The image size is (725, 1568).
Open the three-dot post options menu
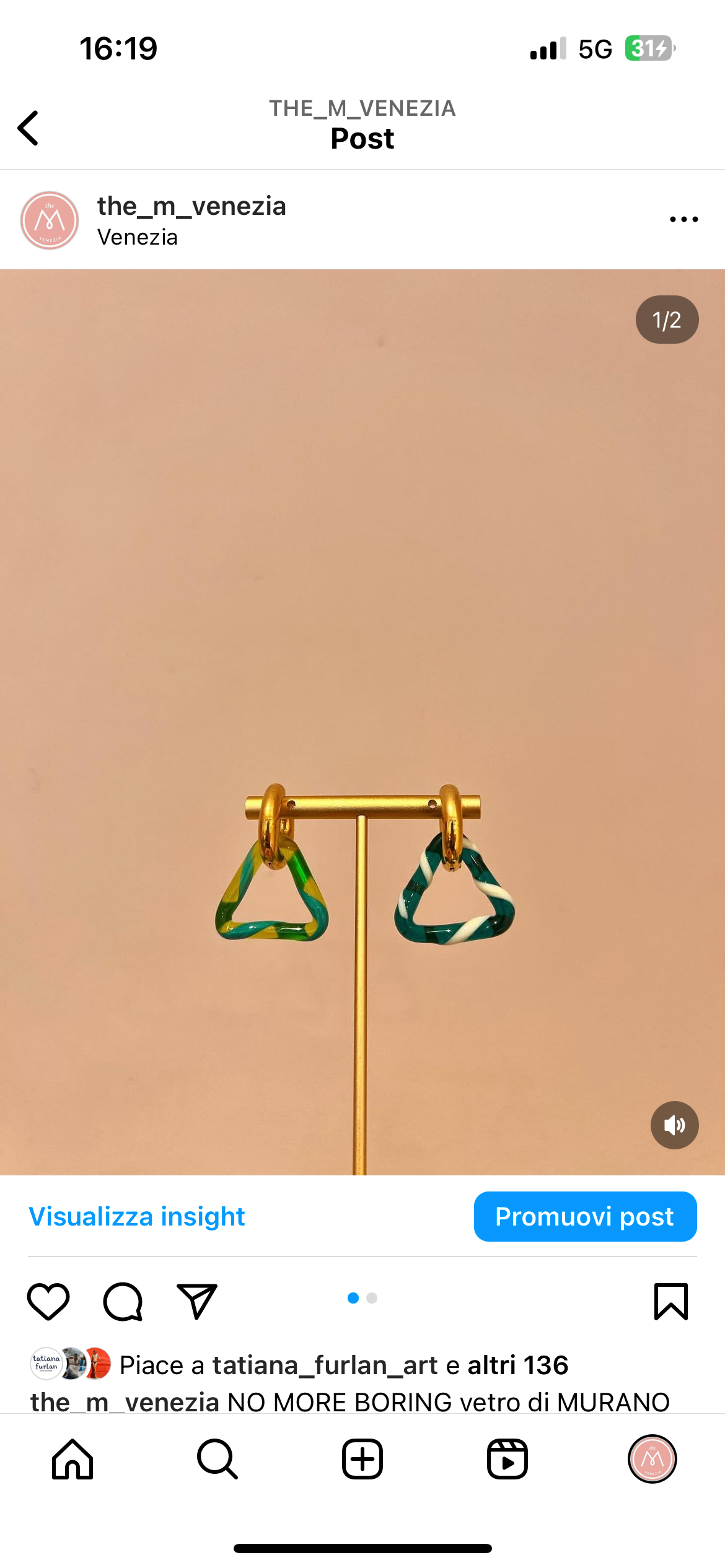coord(683,219)
